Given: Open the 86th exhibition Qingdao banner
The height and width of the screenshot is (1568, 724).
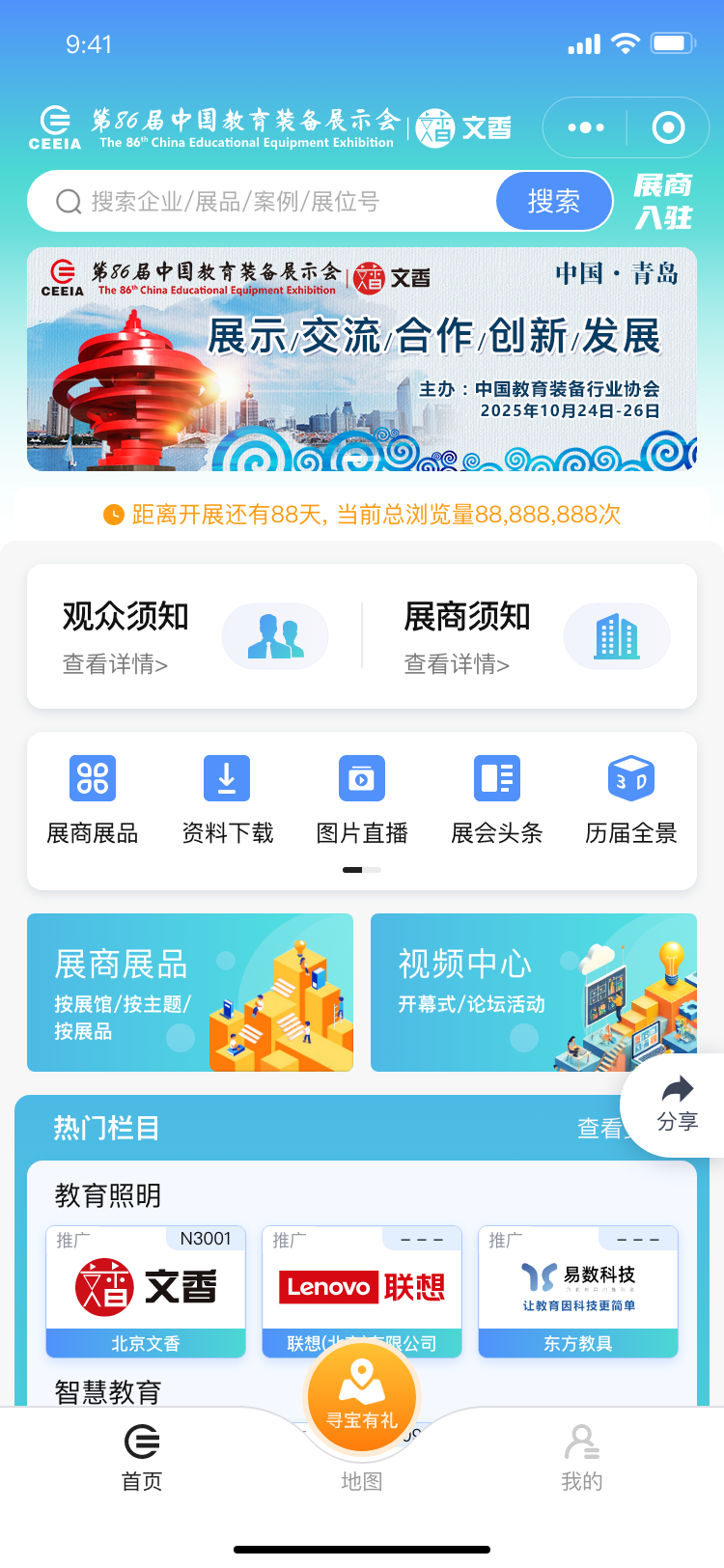Looking at the screenshot, I should pyautogui.click(x=362, y=359).
